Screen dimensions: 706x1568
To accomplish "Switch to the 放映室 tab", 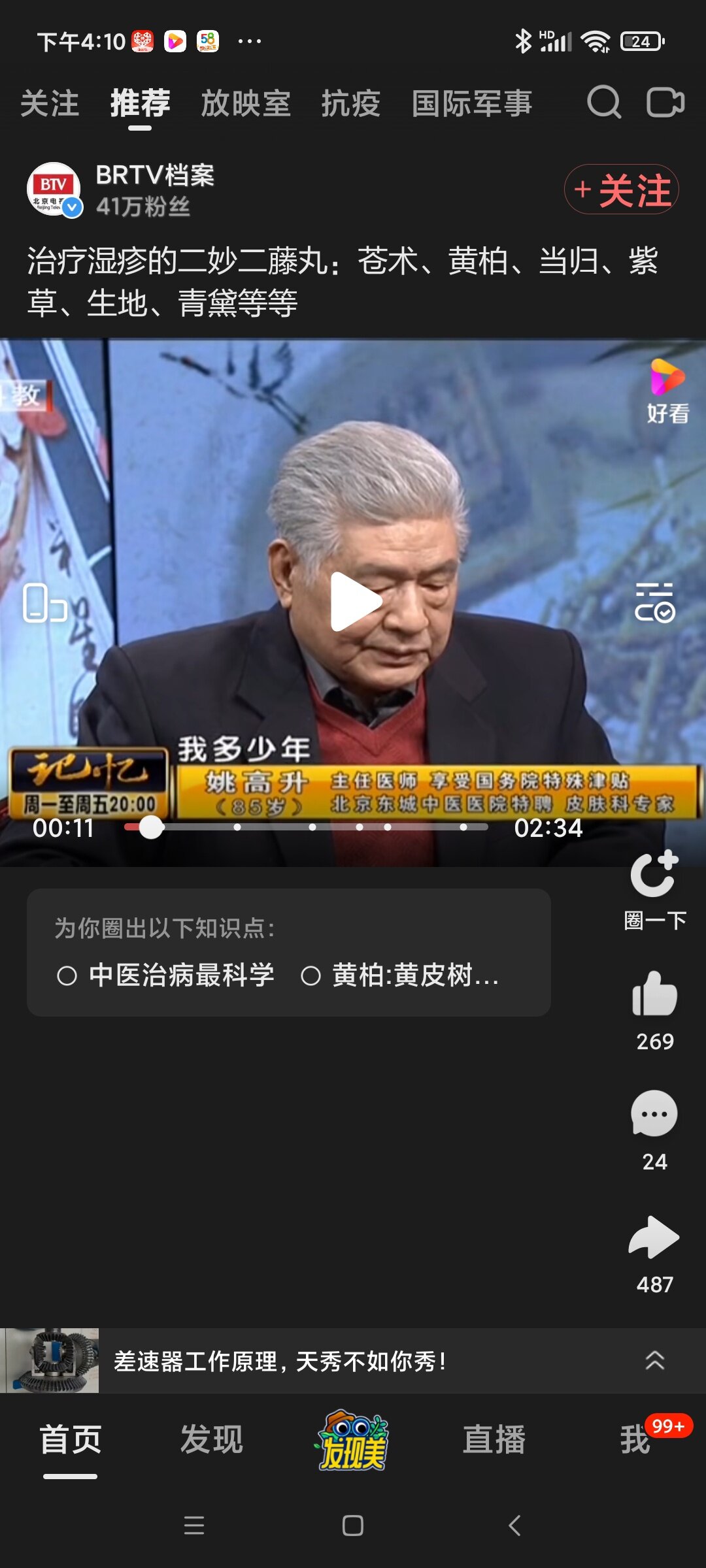I will 246,104.
